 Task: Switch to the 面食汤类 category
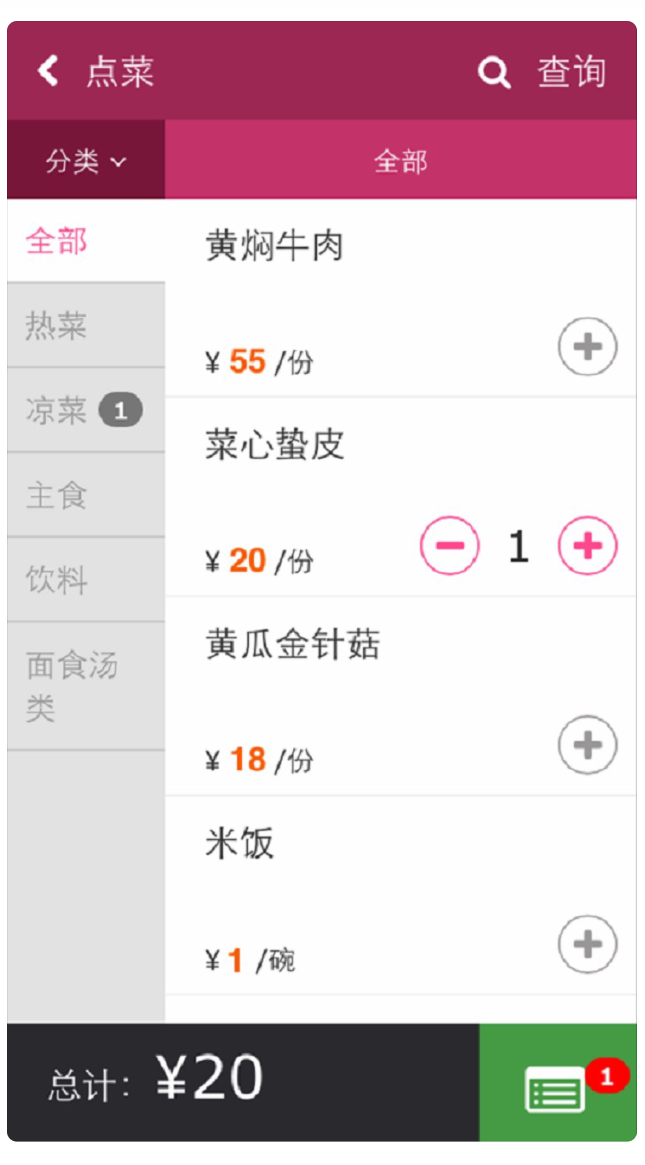[x=86, y=687]
